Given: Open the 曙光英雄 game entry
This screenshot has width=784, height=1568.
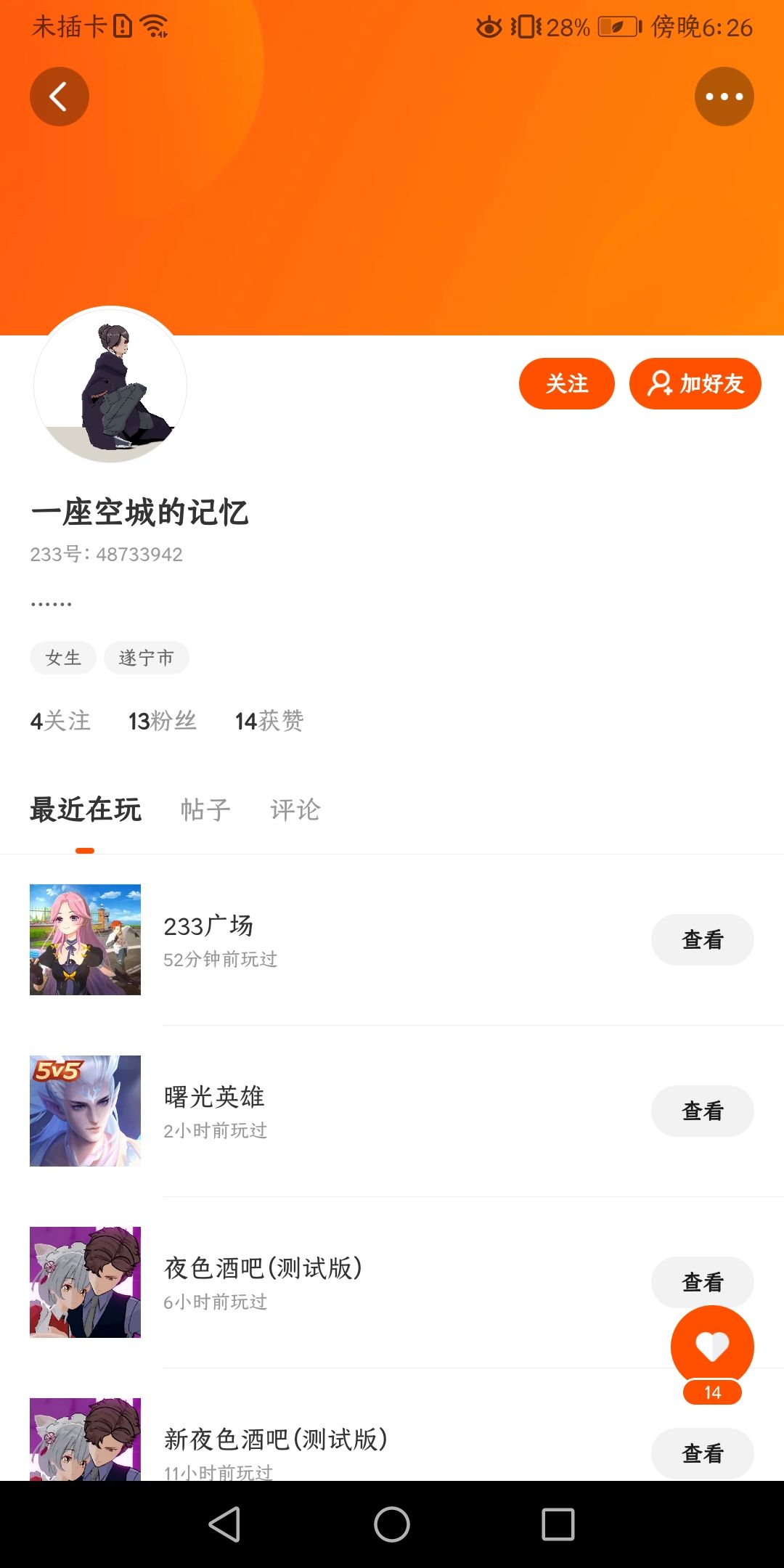Looking at the screenshot, I should (215, 1111).
